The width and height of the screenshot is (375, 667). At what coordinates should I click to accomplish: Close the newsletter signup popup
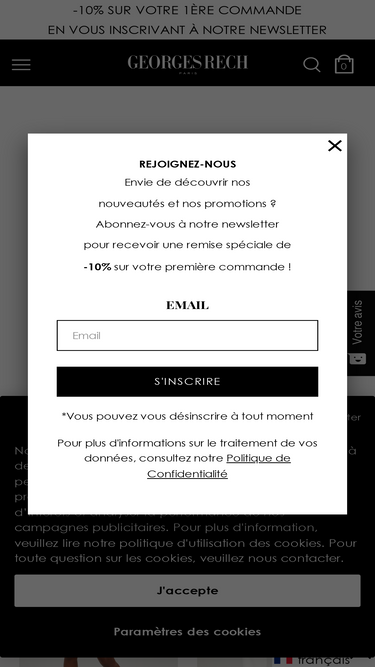tap(335, 146)
